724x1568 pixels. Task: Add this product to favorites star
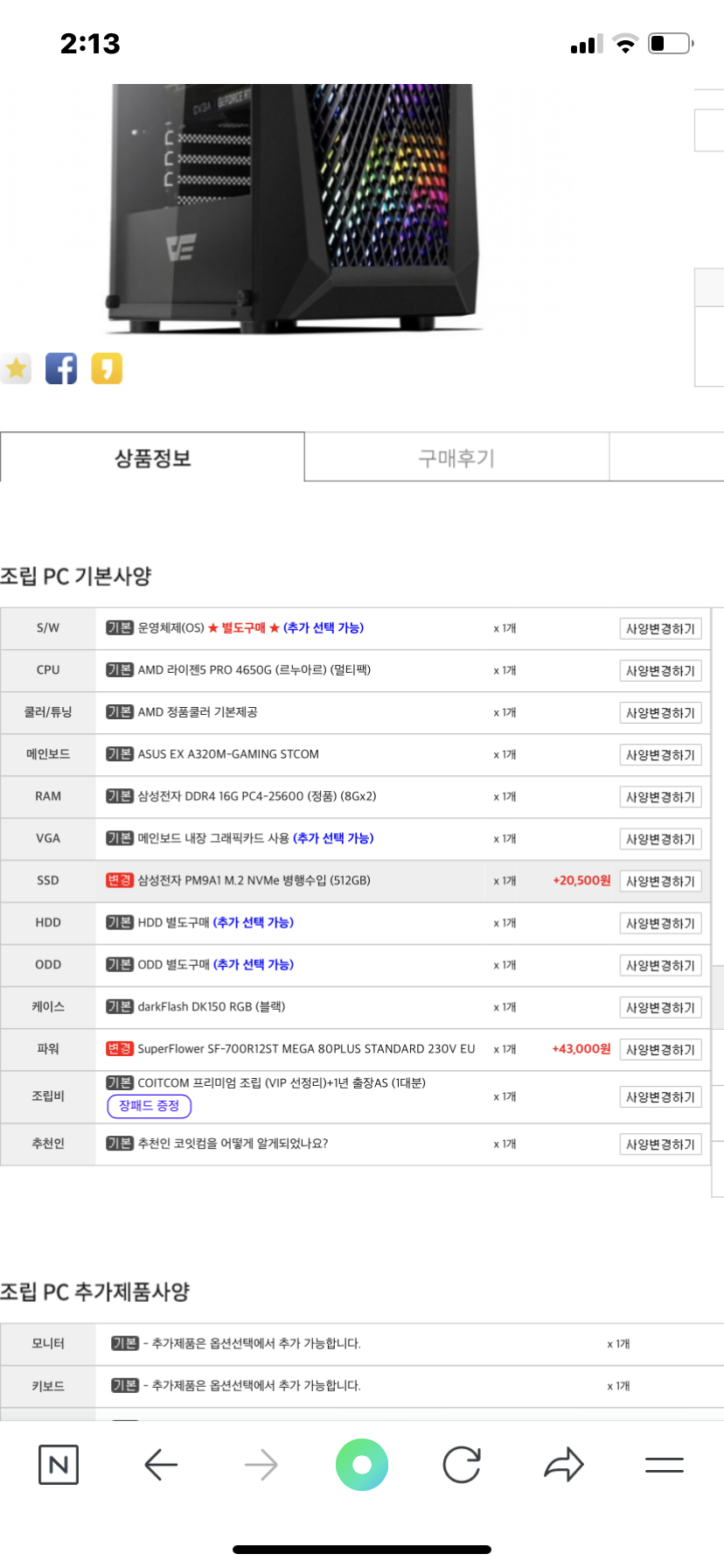pyautogui.click(x=16, y=368)
